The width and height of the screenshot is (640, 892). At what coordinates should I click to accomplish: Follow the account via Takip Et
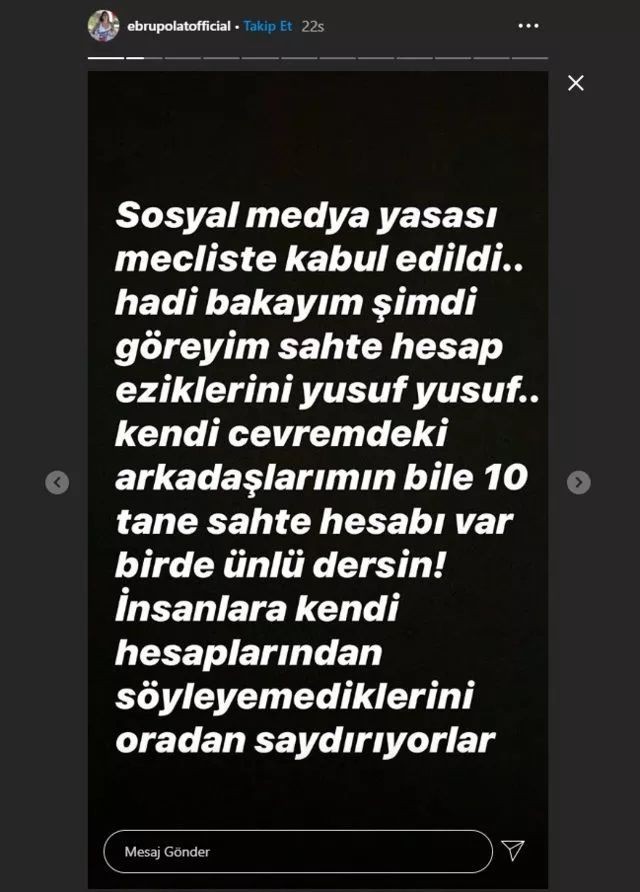[x=268, y=27]
